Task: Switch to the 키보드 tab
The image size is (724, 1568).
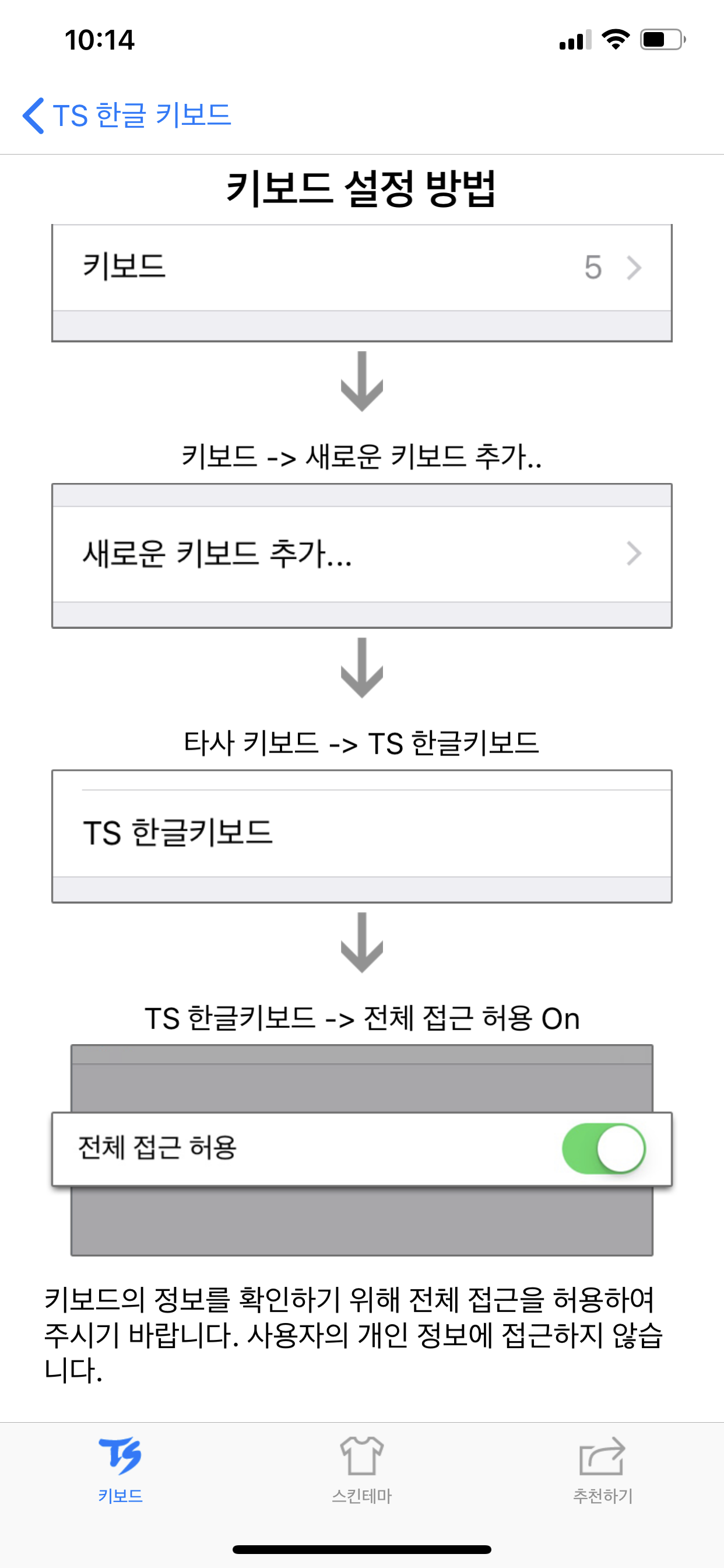Action: coord(121,1469)
